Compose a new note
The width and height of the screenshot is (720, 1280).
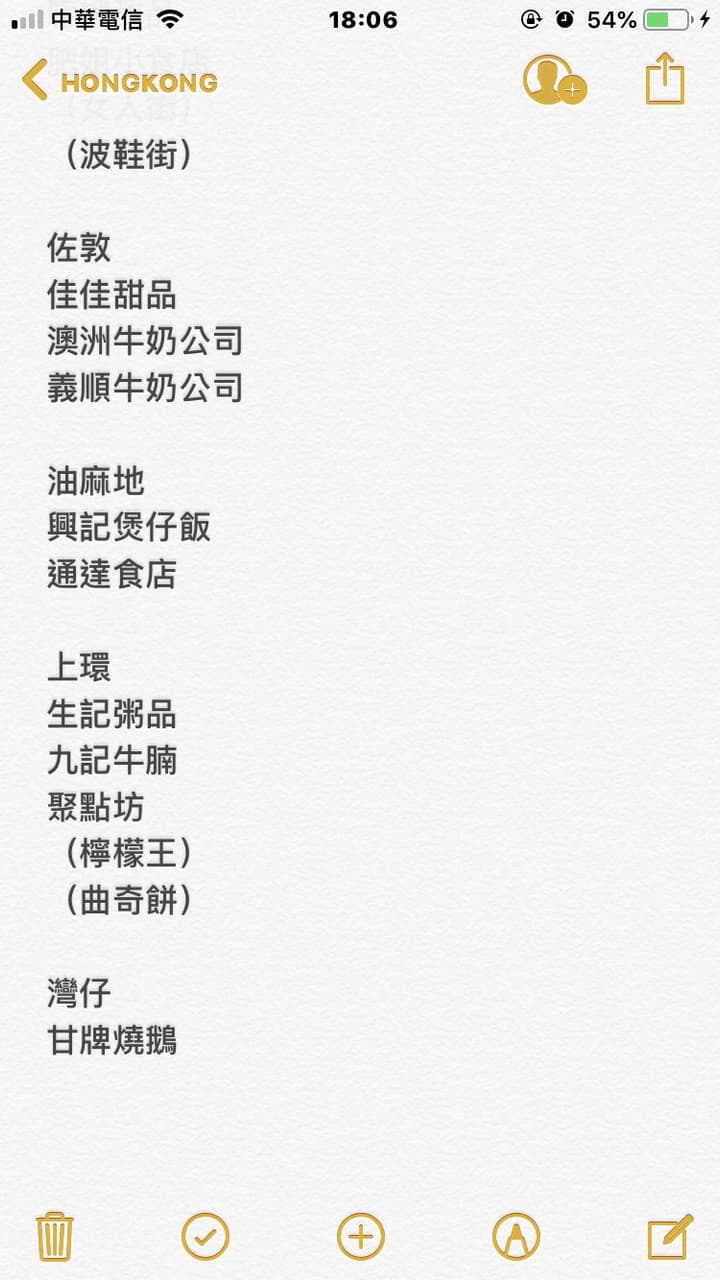(x=669, y=1236)
